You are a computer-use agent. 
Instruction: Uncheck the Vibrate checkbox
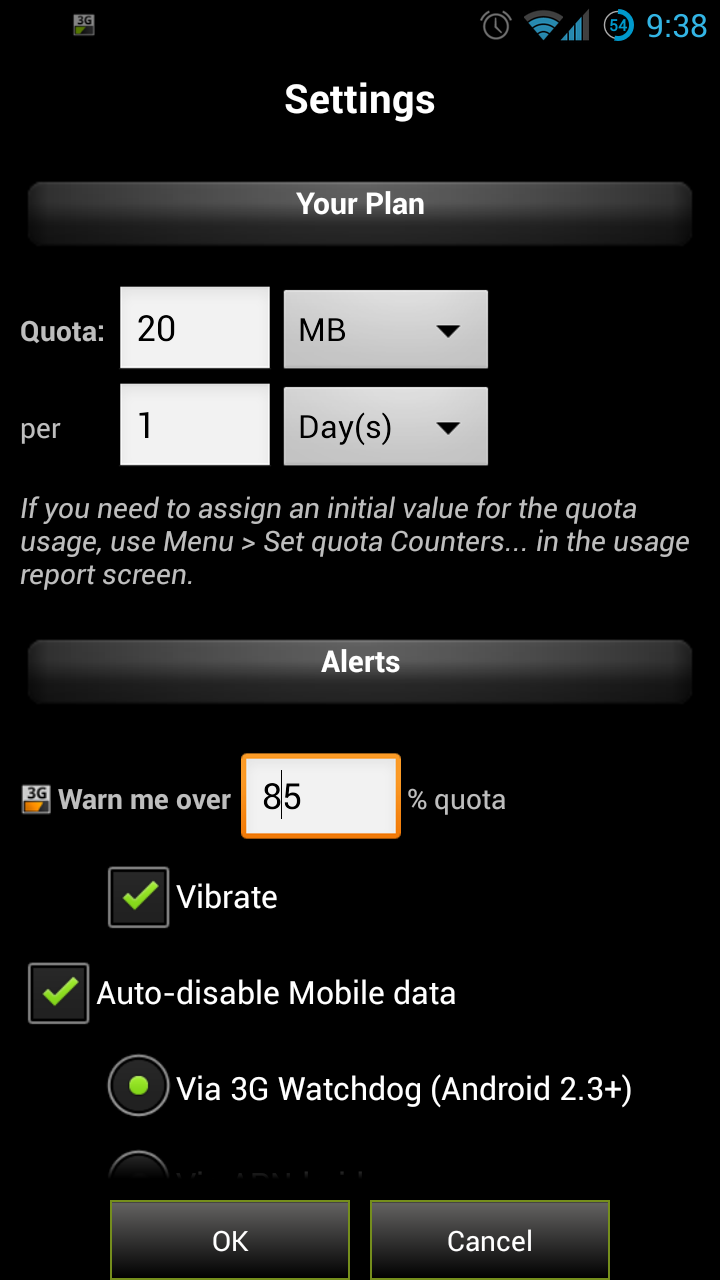click(x=139, y=897)
